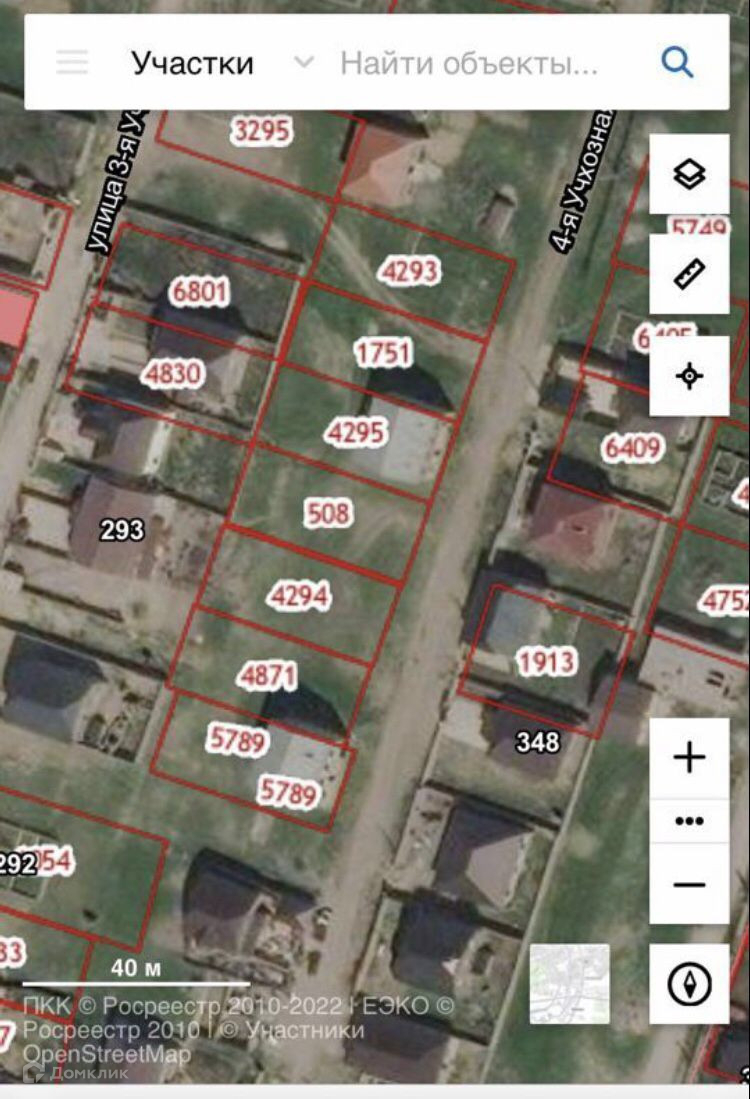Activate the ruler measurement tool
Viewport: 750px width, 1099px height.
[x=689, y=274]
